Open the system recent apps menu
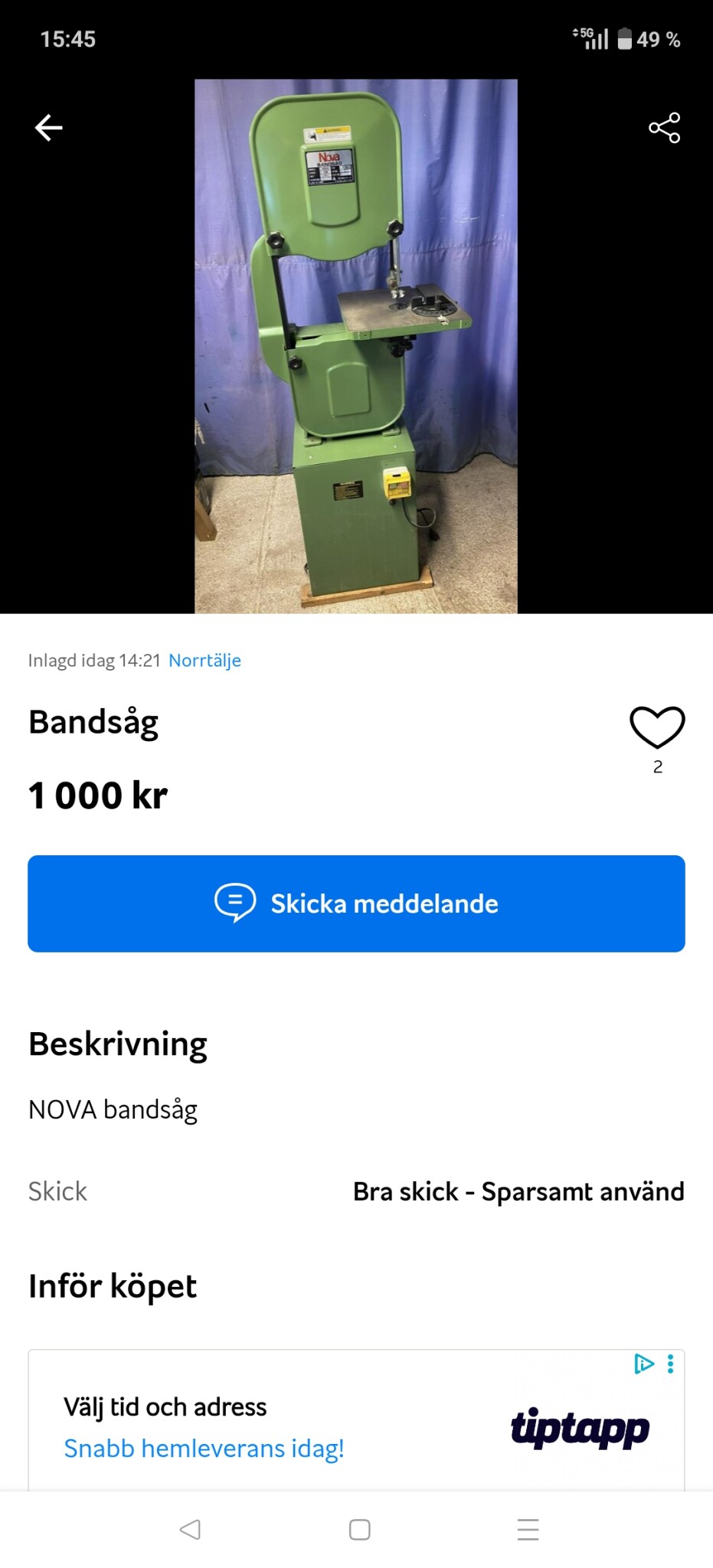Screen dimensions: 713x1568 click(x=528, y=1530)
